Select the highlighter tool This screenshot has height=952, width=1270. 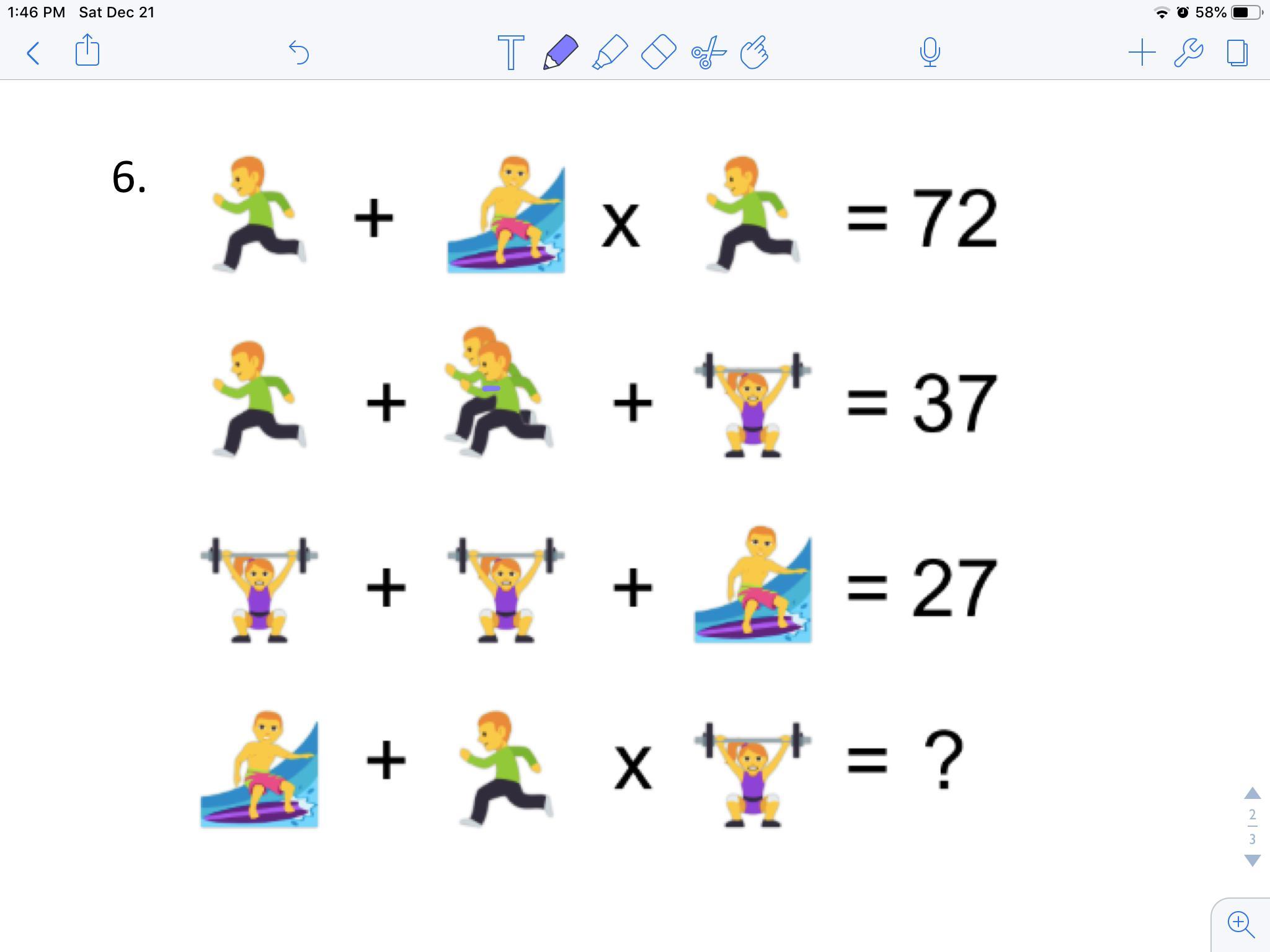[610, 52]
